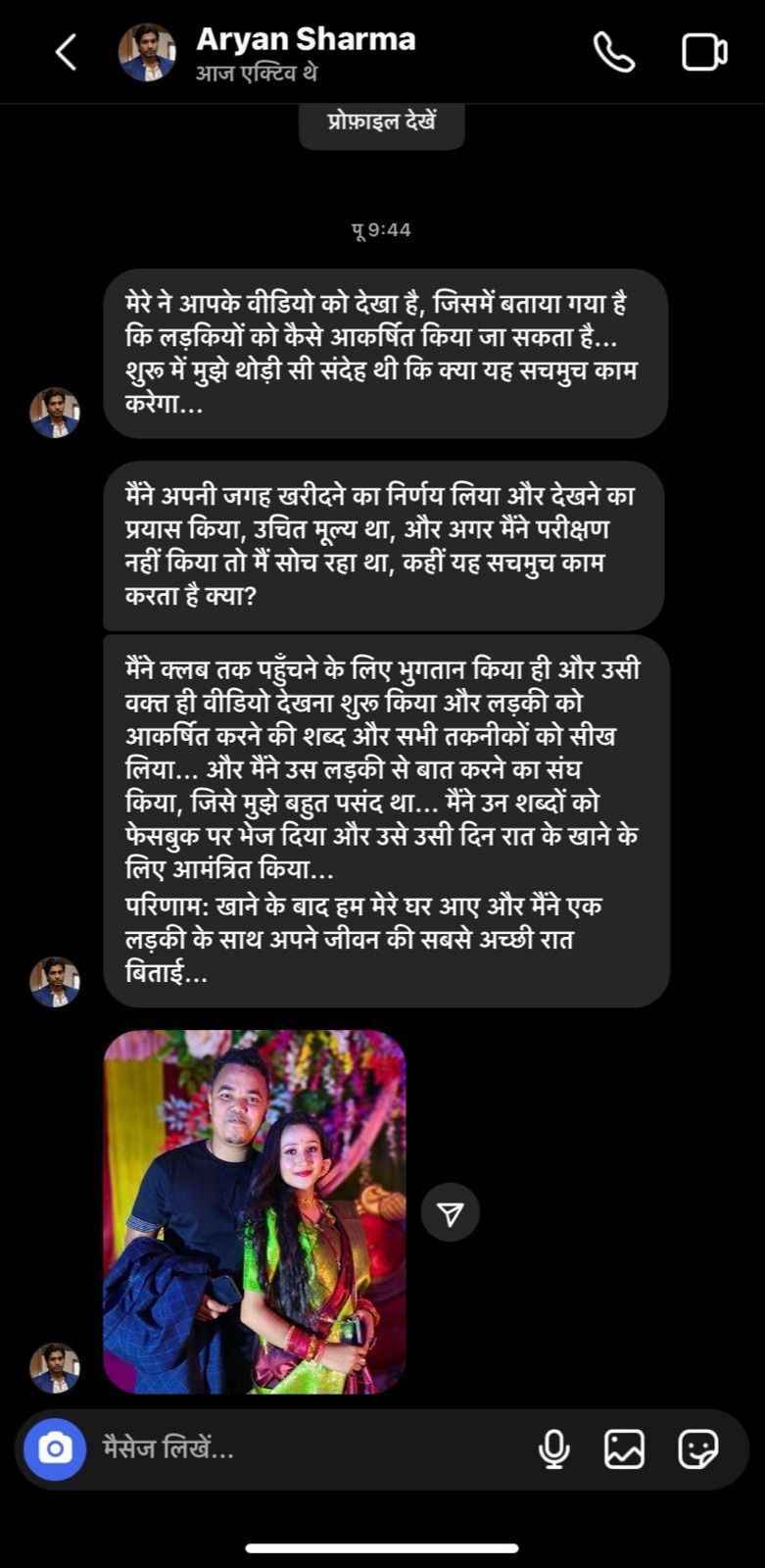
Task: Record a voice message with microphone
Action: [x=553, y=1448]
